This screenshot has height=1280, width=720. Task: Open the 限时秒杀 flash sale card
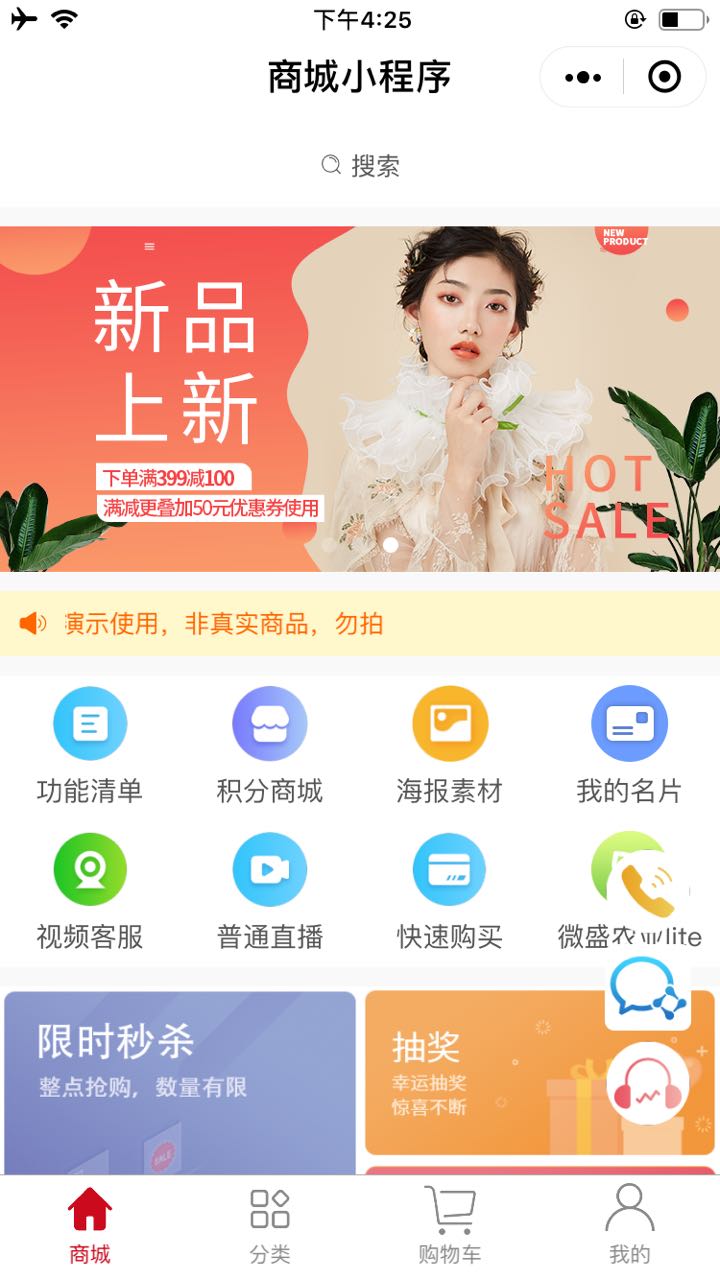point(180,1080)
